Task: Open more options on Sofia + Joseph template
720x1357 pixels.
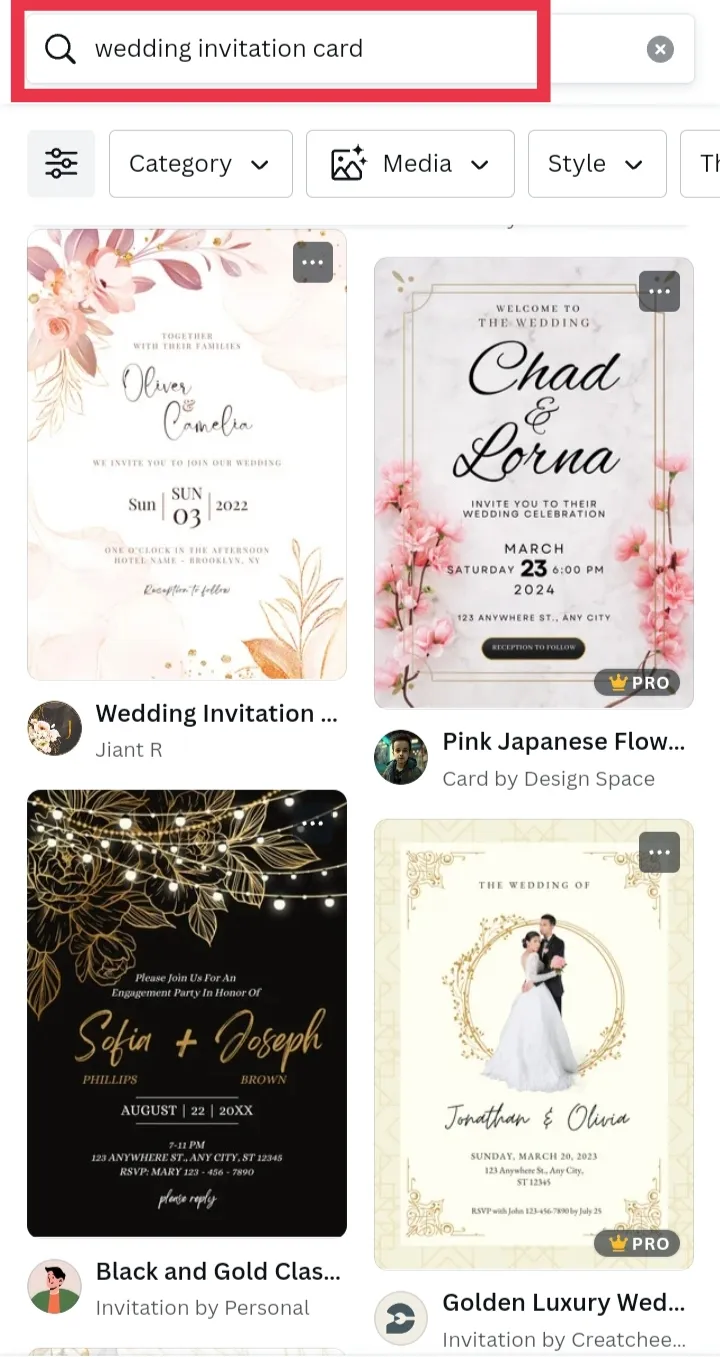Action: (x=313, y=823)
